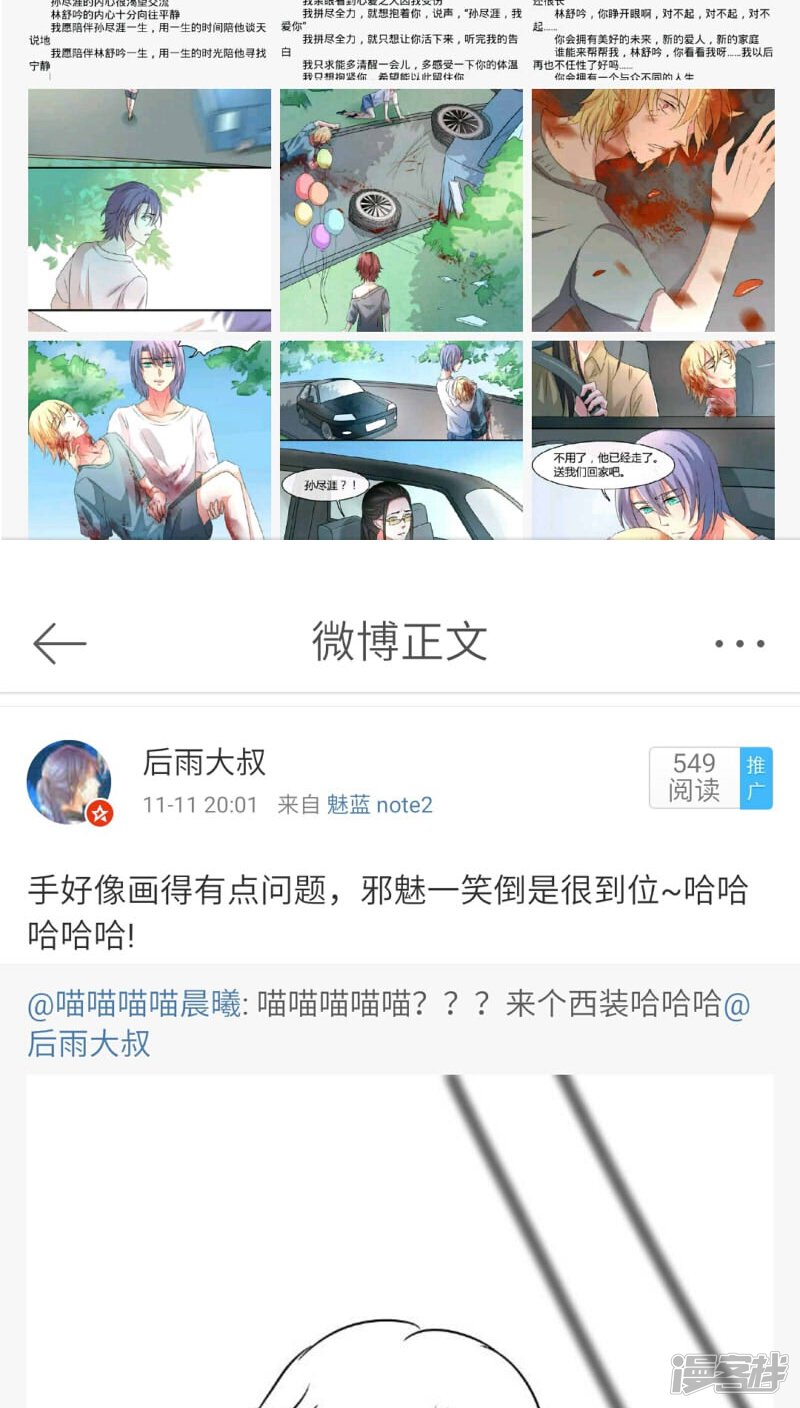Open the 魅蓝 note2 source link
The width and height of the screenshot is (800, 1408).
[x=380, y=805]
